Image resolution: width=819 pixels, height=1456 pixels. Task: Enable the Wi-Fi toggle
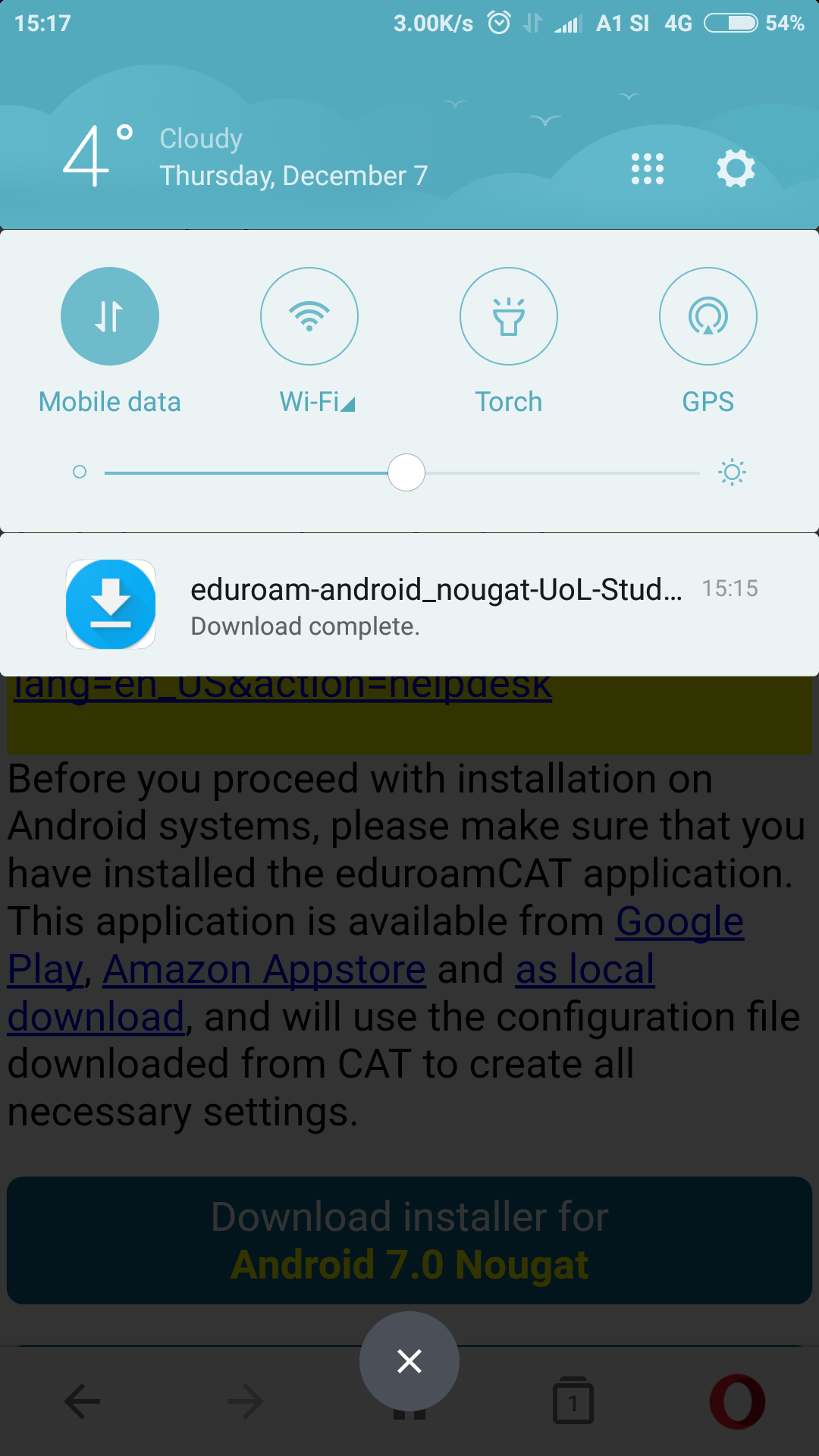click(309, 316)
